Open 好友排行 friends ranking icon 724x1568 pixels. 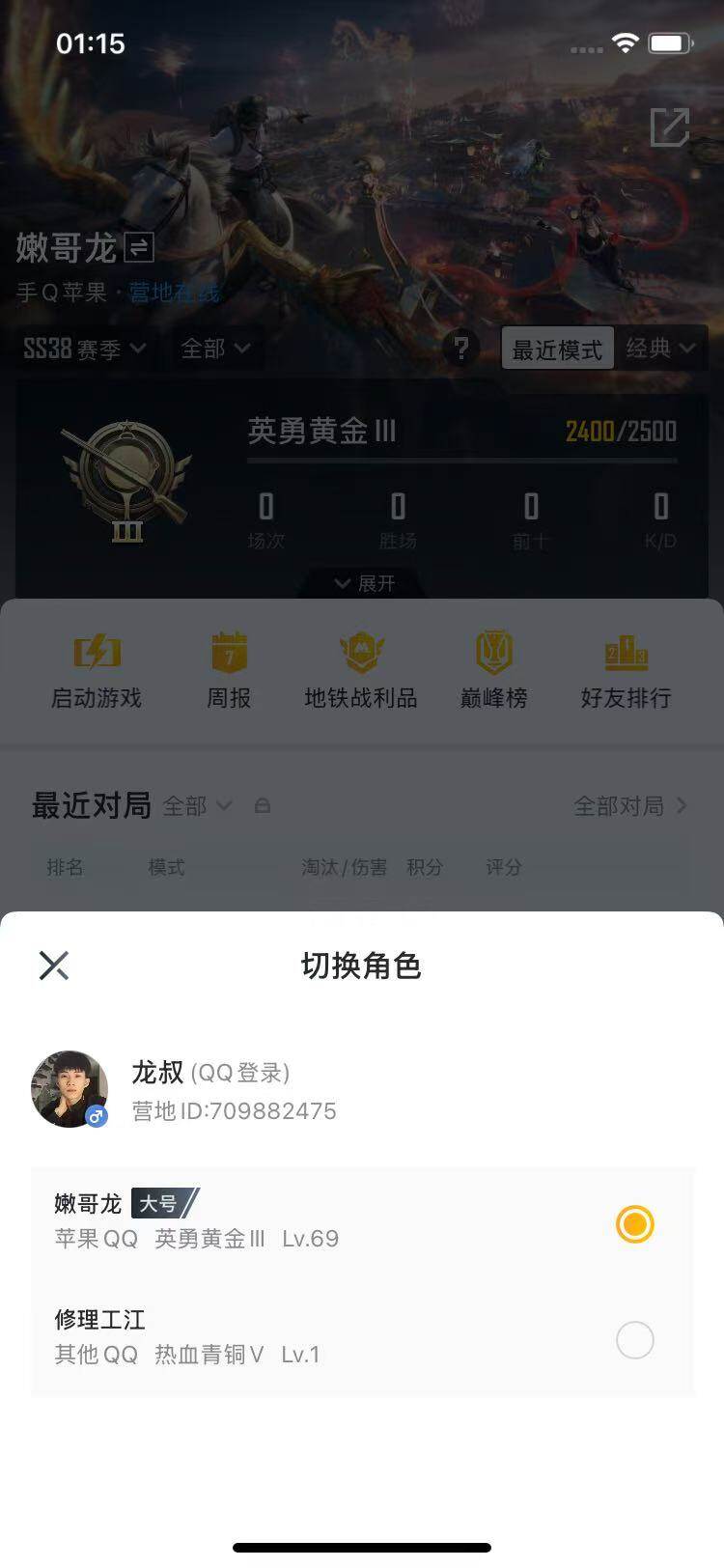coord(626,669)
